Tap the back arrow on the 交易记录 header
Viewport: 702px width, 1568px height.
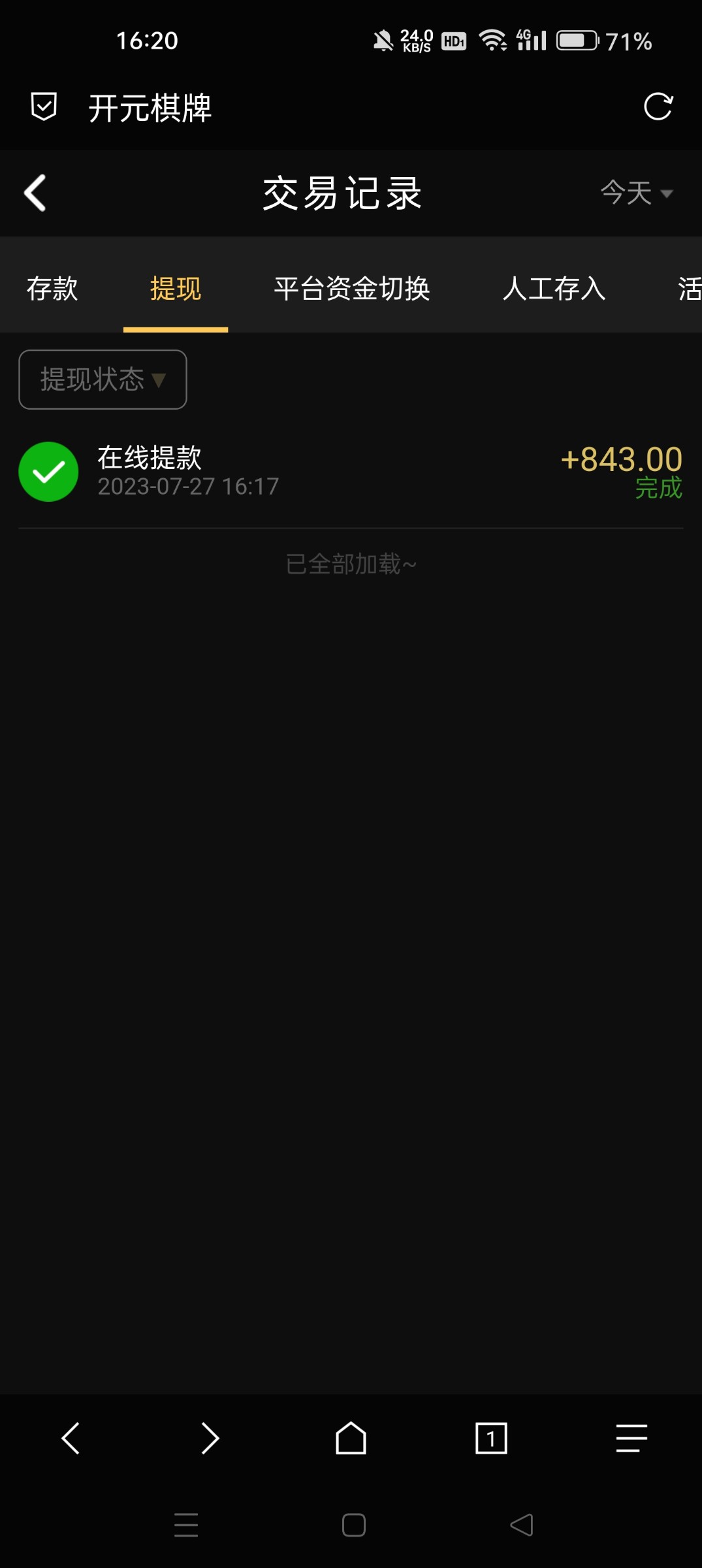[x=35, y=193]
